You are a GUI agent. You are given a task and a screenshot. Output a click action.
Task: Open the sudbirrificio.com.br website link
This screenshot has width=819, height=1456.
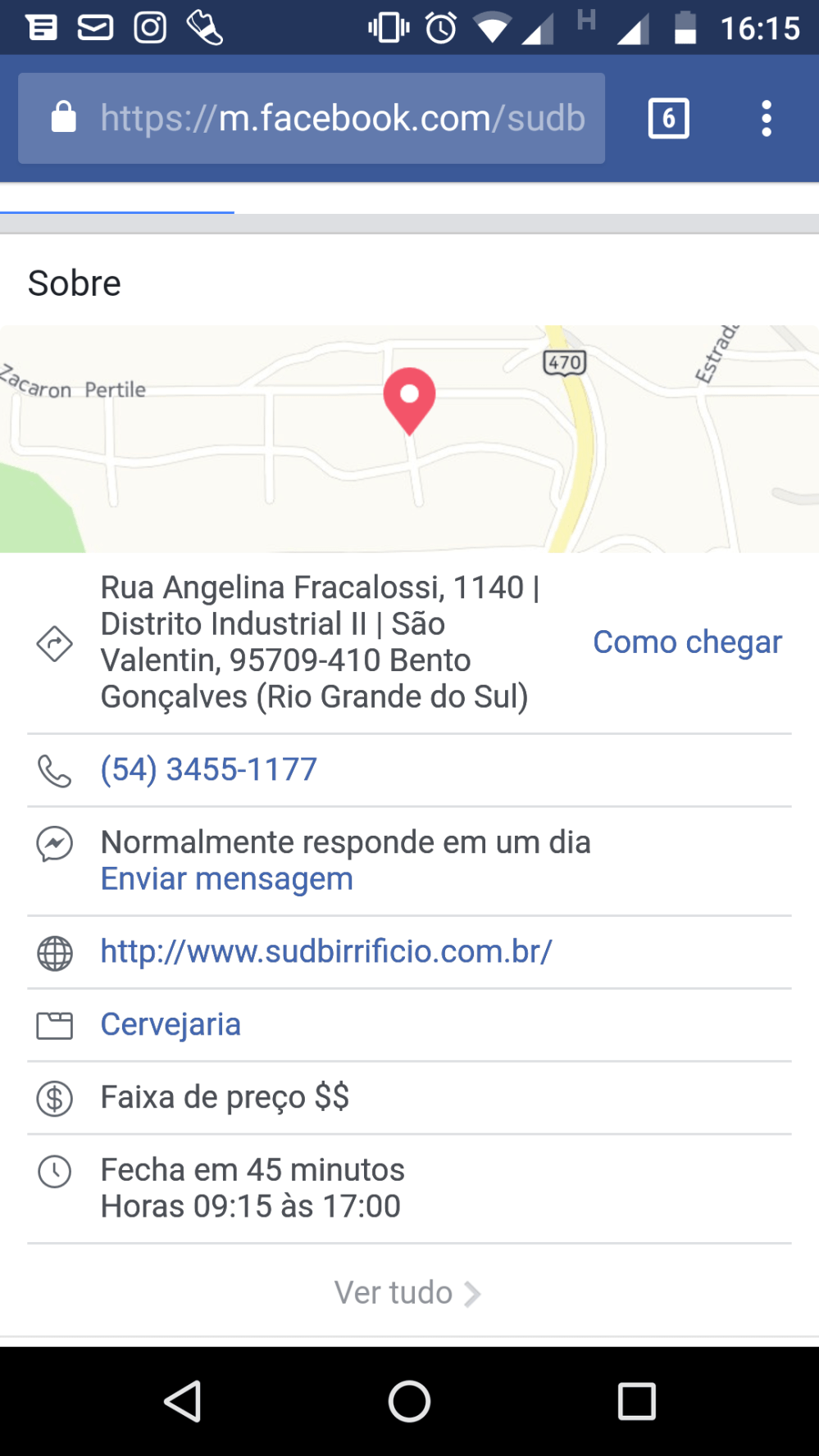326,951
